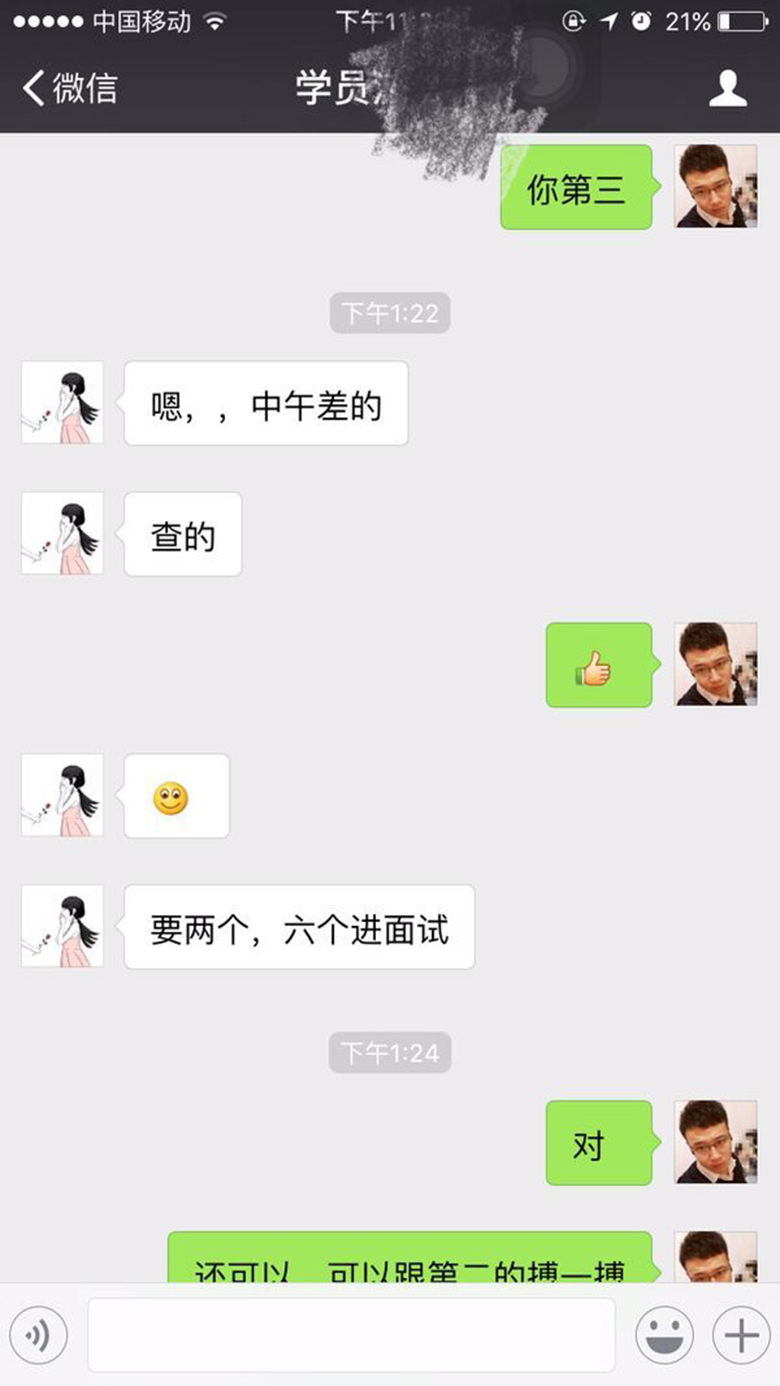Image resolution: width=780 pixels, height=1386 pixels.
Task: Switch to voice message input
Action: tap(38, 1335)
